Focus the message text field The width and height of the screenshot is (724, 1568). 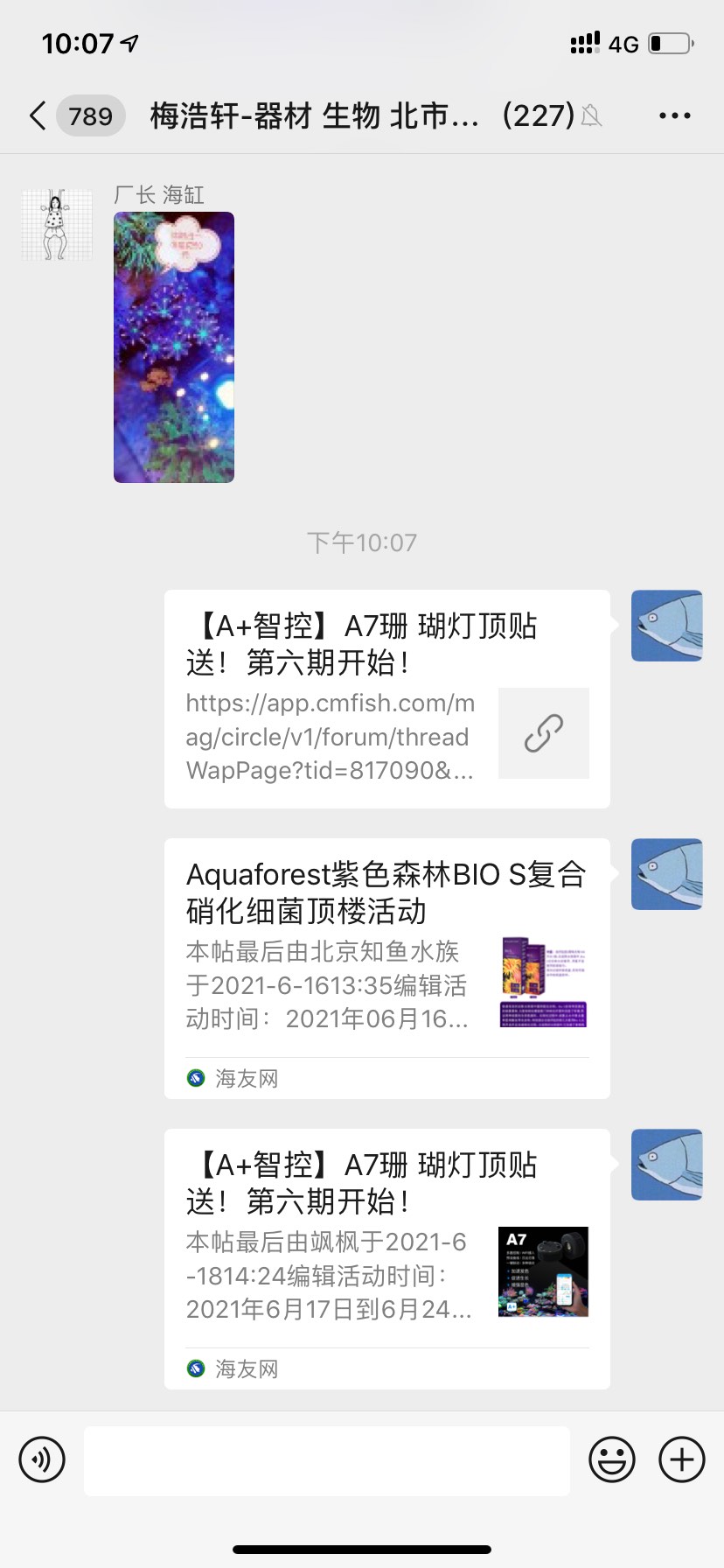326,1459
